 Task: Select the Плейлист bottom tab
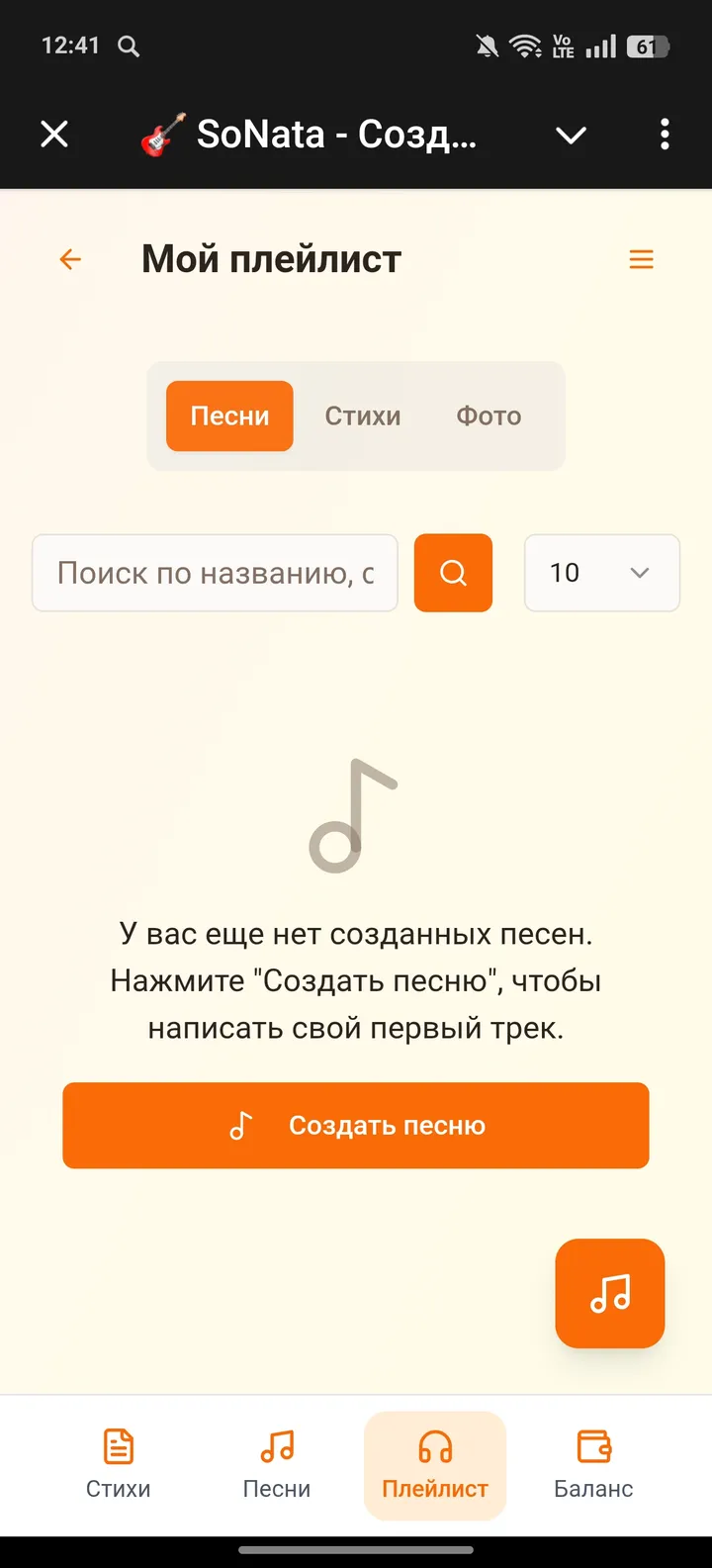tap(435, 1465)
